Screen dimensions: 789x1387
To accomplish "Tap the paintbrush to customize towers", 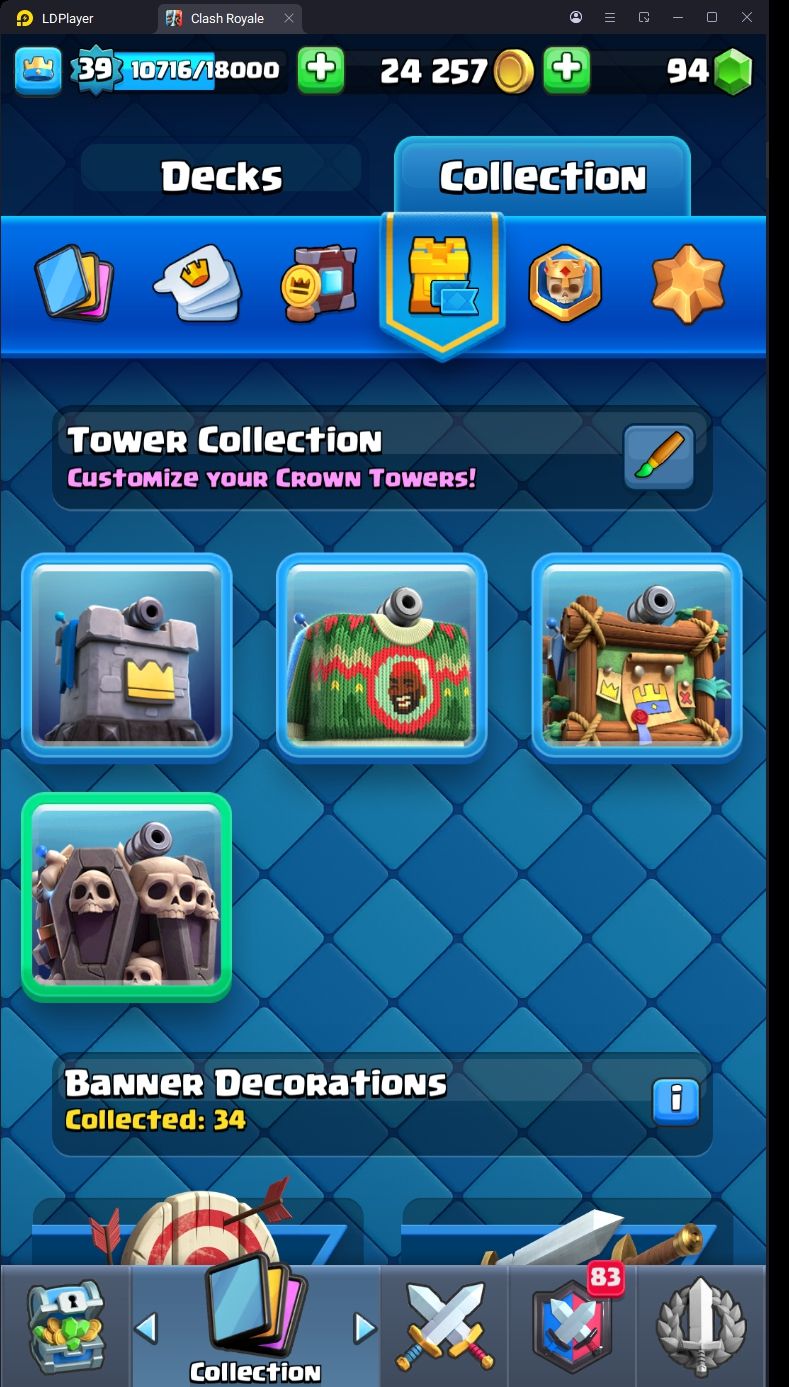I will (x=659, y=457).
